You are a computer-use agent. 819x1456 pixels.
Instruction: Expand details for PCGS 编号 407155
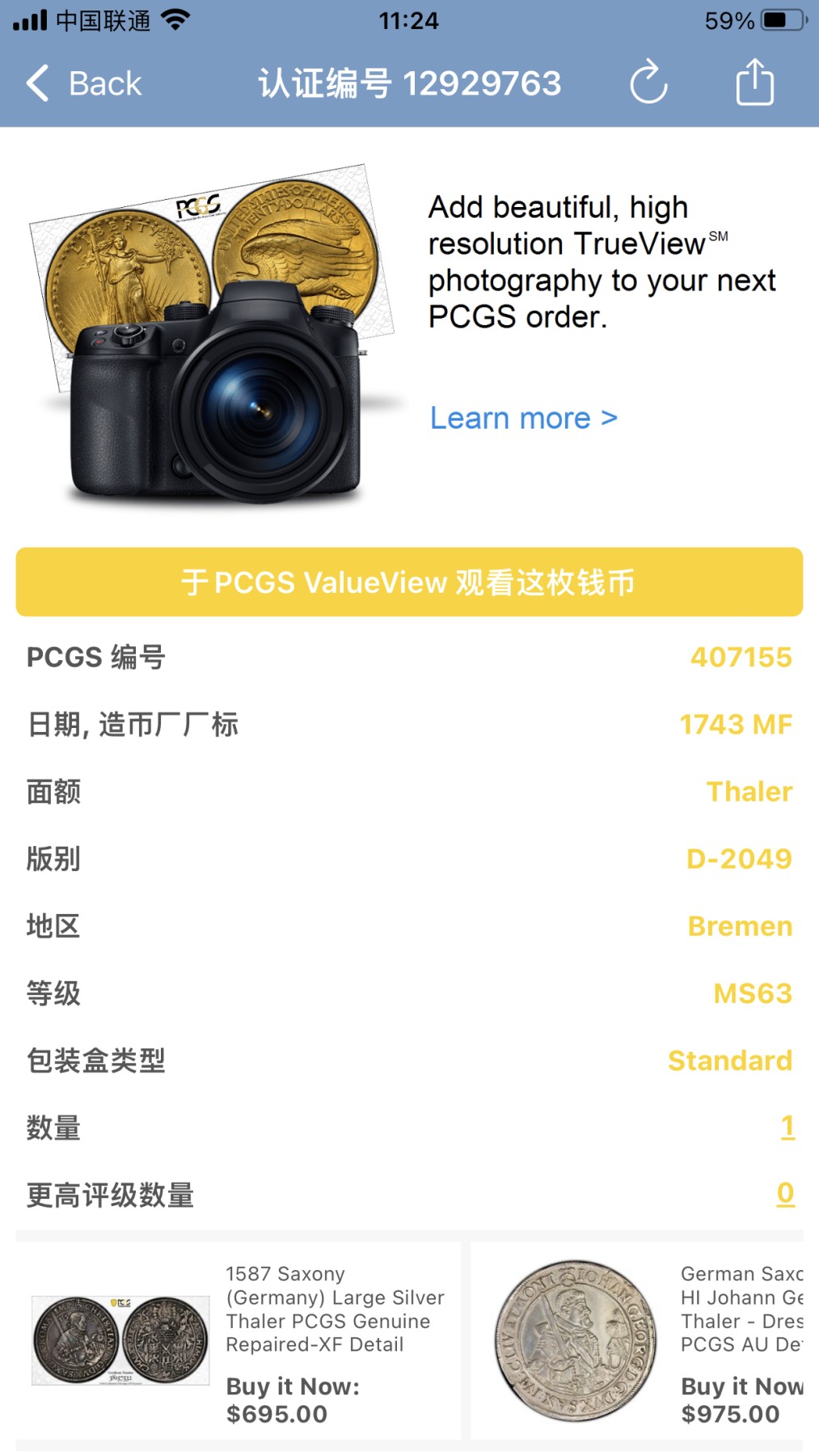pos(741,657)
